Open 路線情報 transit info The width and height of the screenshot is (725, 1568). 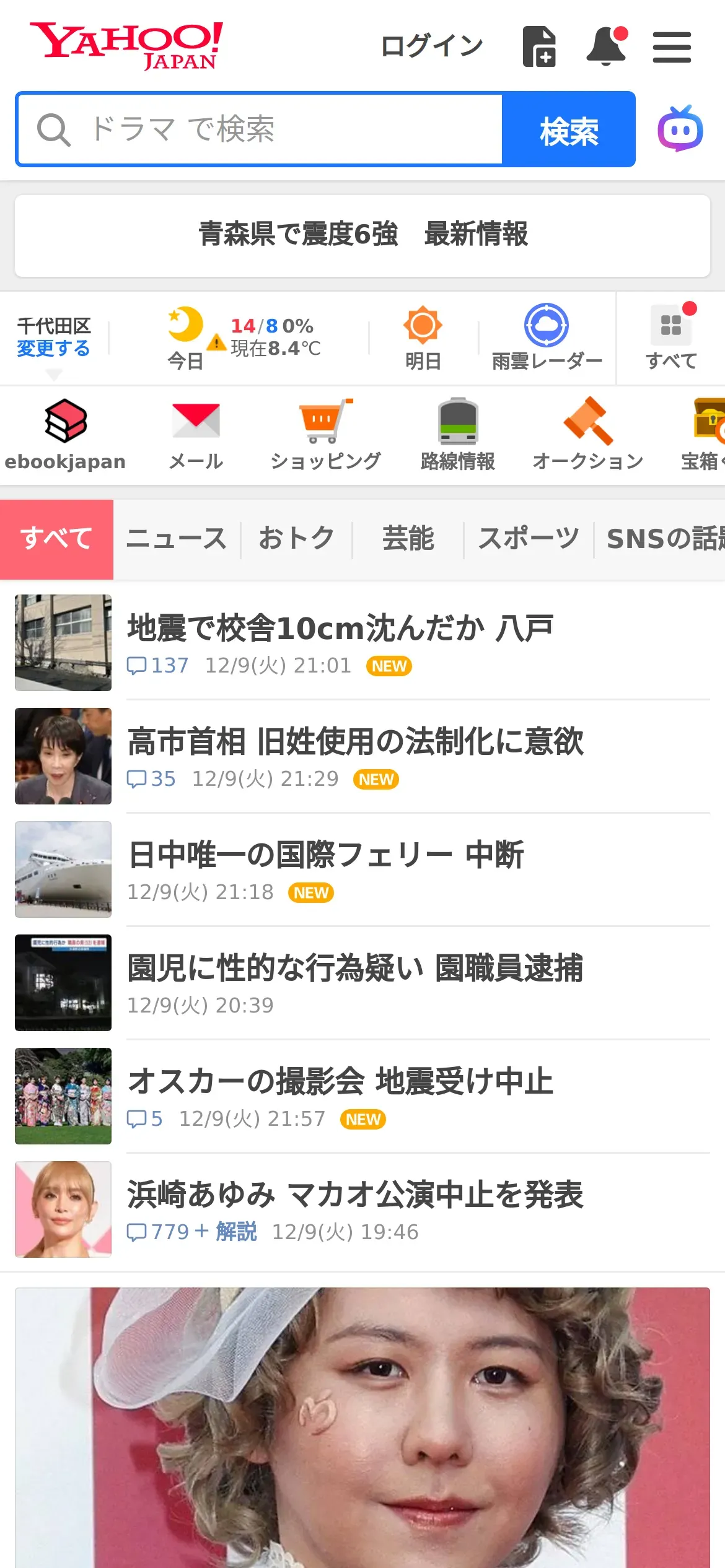click(457, 435)
